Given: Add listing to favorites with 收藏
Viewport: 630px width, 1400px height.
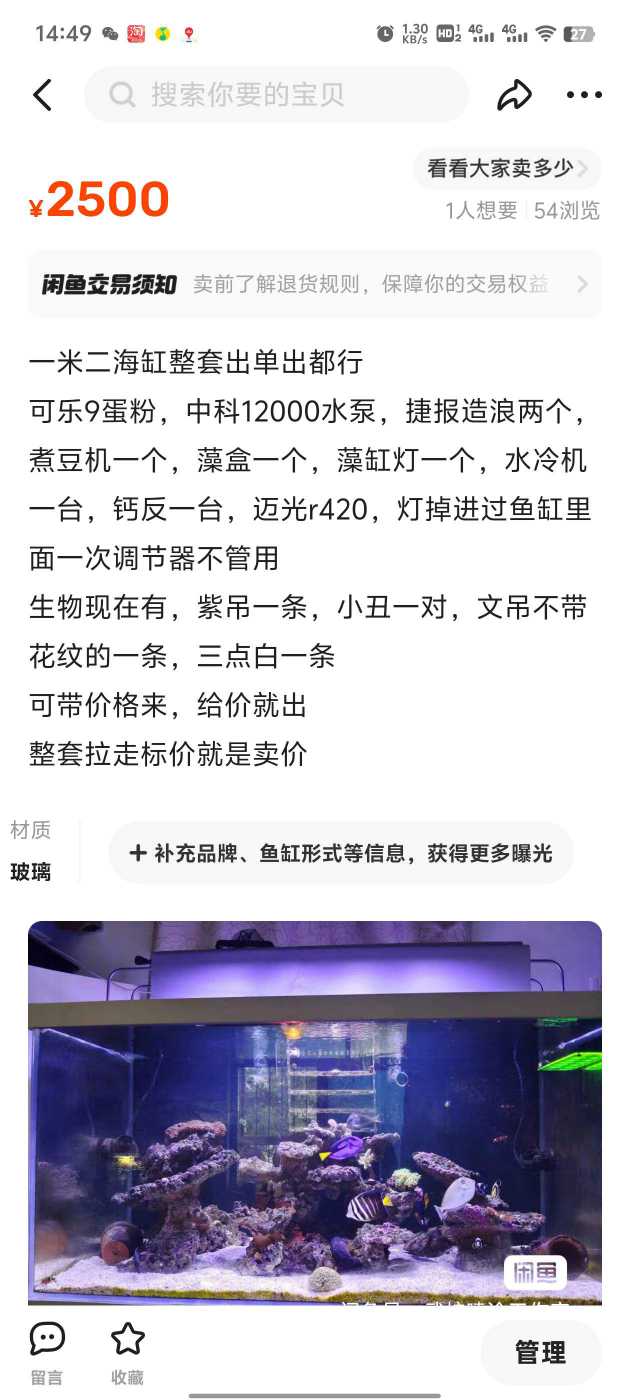Looking at the screenshot, I should [x=127, y=1352].
